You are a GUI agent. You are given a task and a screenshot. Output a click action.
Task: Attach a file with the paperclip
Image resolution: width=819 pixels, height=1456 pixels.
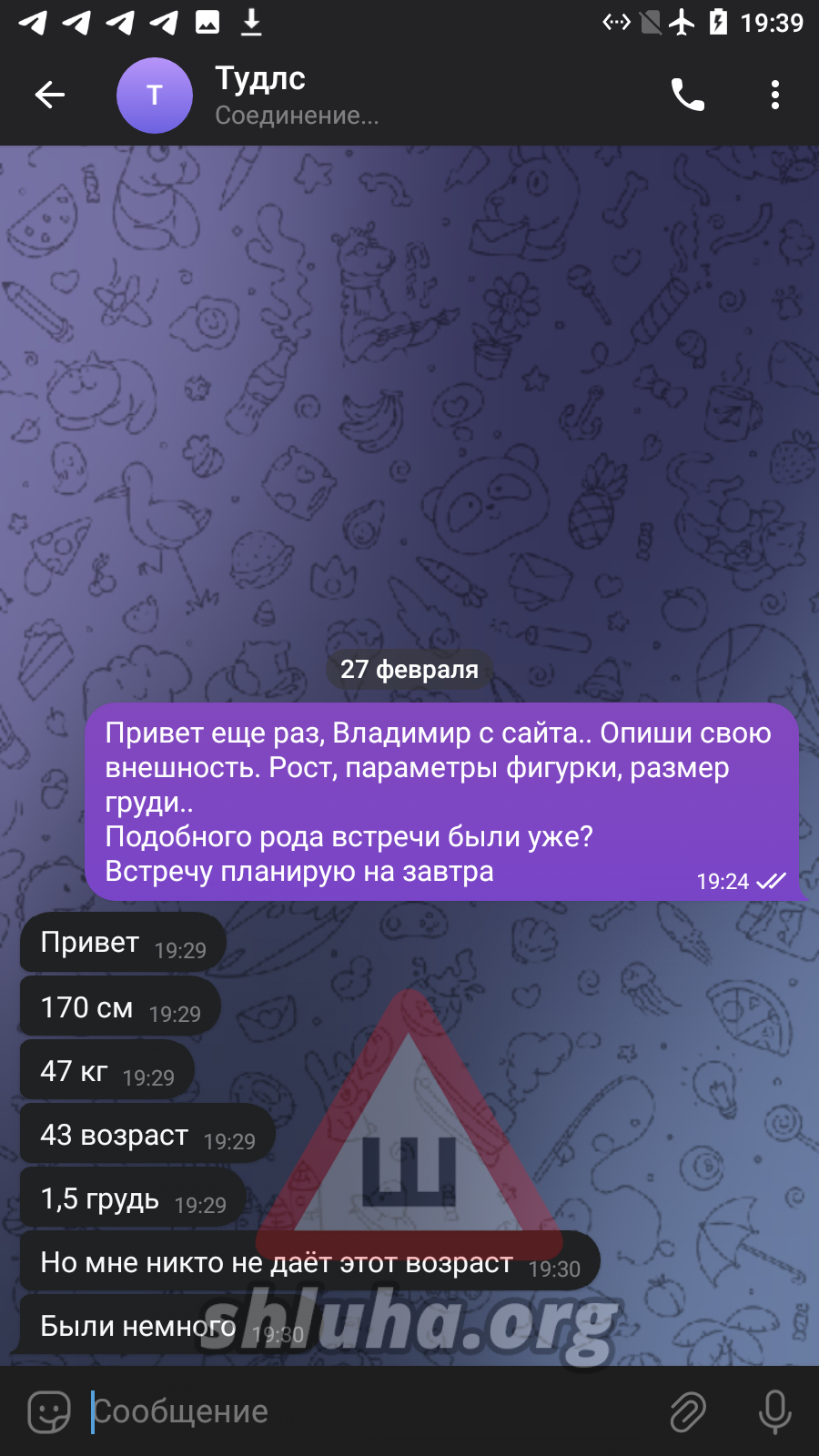pyautogui.click(x=688, y=1411)
